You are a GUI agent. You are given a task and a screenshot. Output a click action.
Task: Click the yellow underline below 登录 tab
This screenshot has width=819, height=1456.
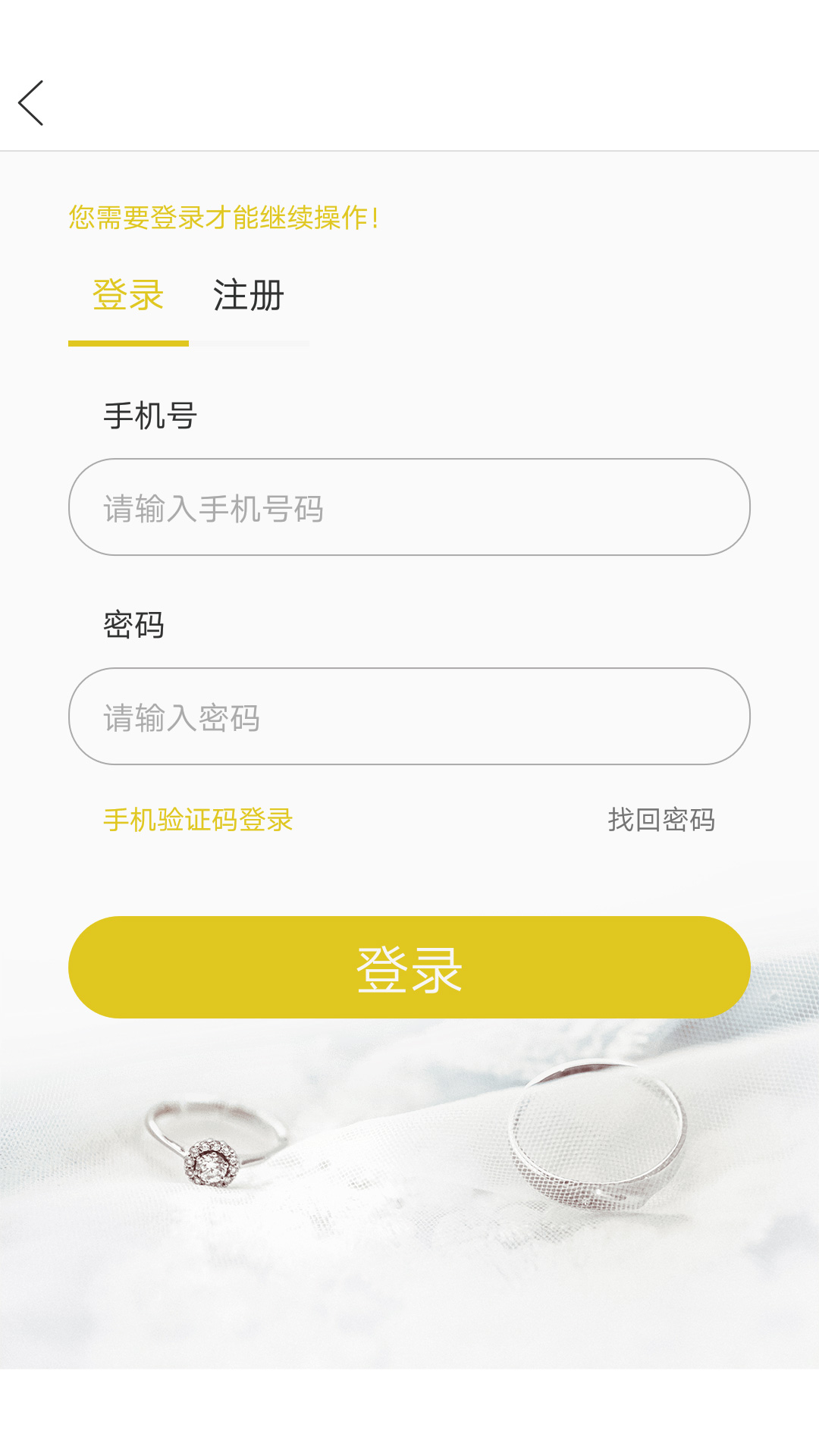[x=127, y=345]
